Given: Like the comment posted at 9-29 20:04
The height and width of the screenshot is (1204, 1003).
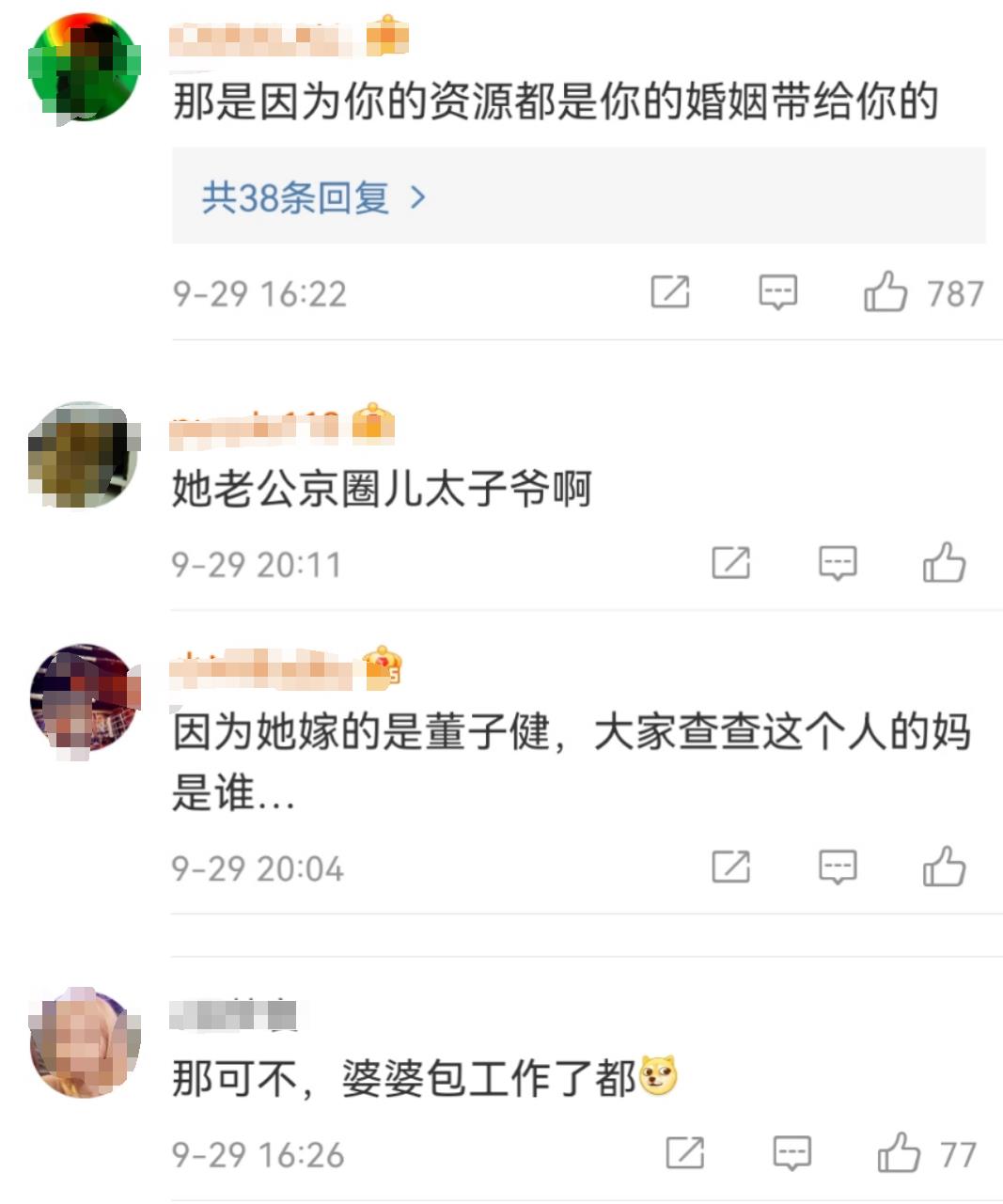Looking at the screenshot, I should (x=944, y=867).
